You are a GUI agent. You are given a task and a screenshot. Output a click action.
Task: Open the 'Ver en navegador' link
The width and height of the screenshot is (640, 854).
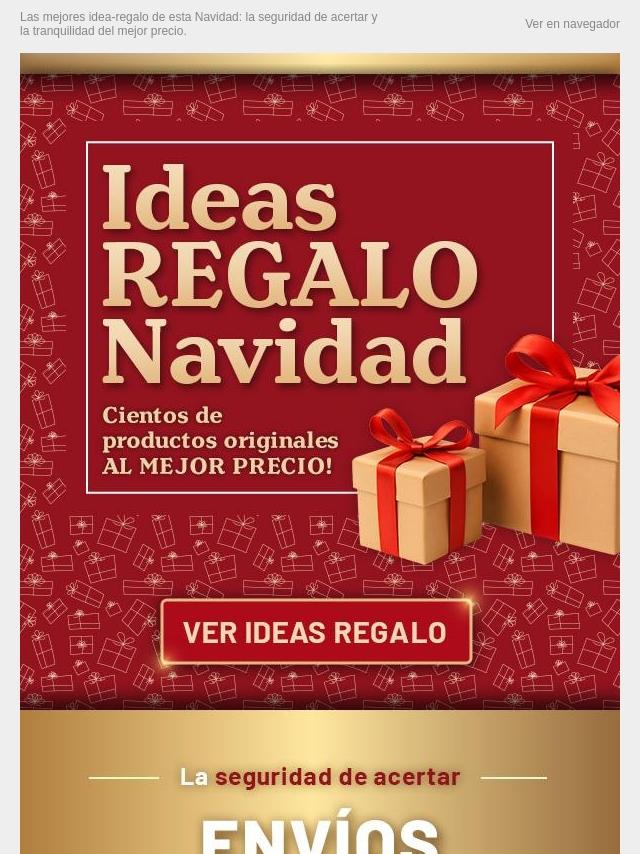tap(572, 24)
